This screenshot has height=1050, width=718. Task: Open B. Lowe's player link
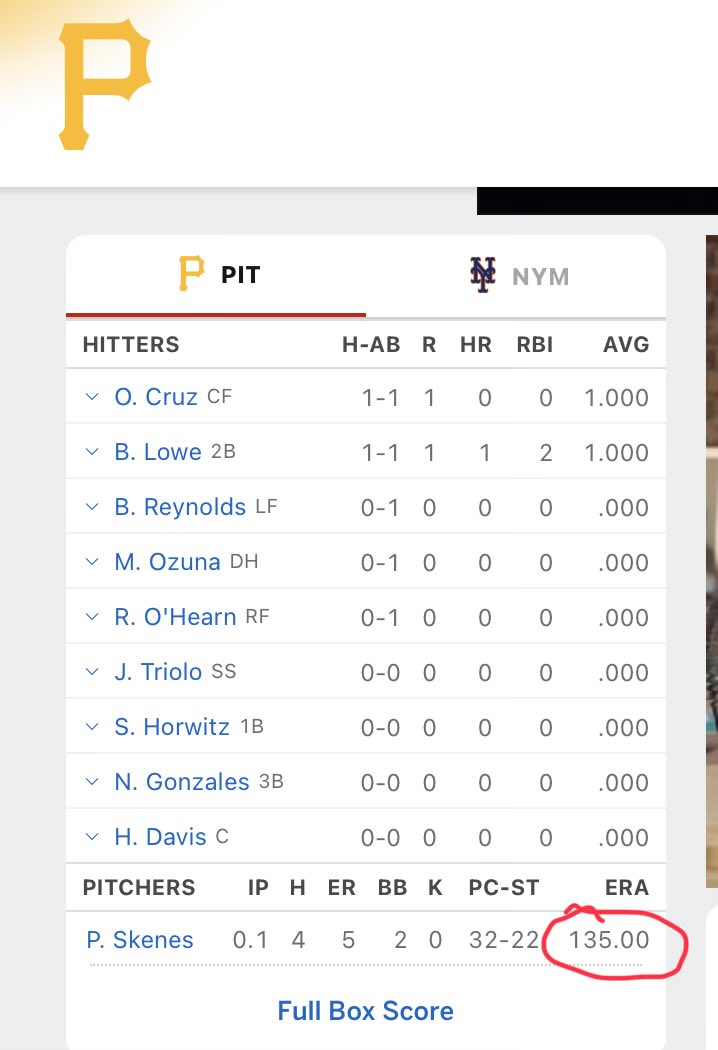tap(158, 452)
